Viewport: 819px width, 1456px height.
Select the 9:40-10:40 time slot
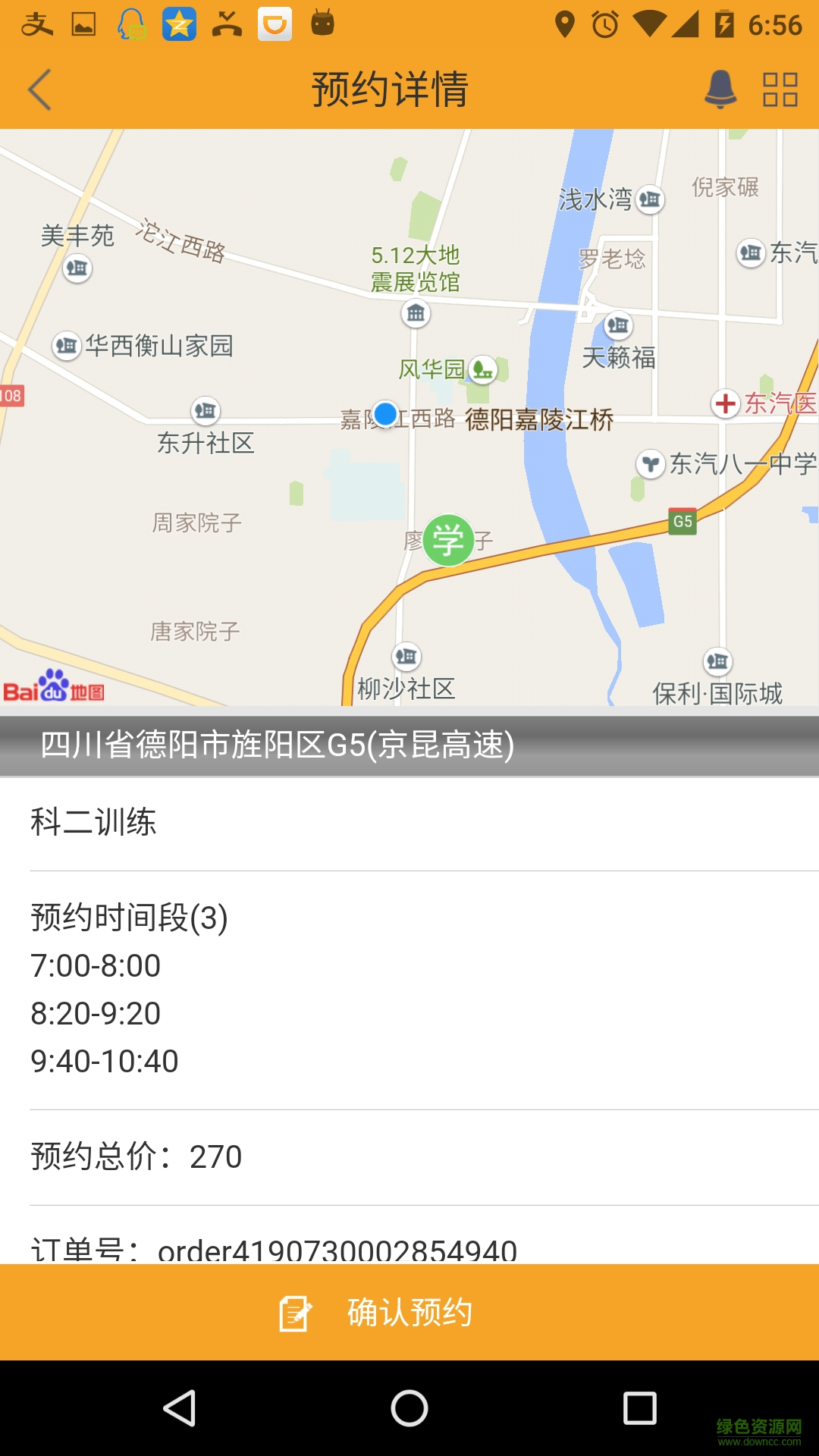(x=105, y=1062)
